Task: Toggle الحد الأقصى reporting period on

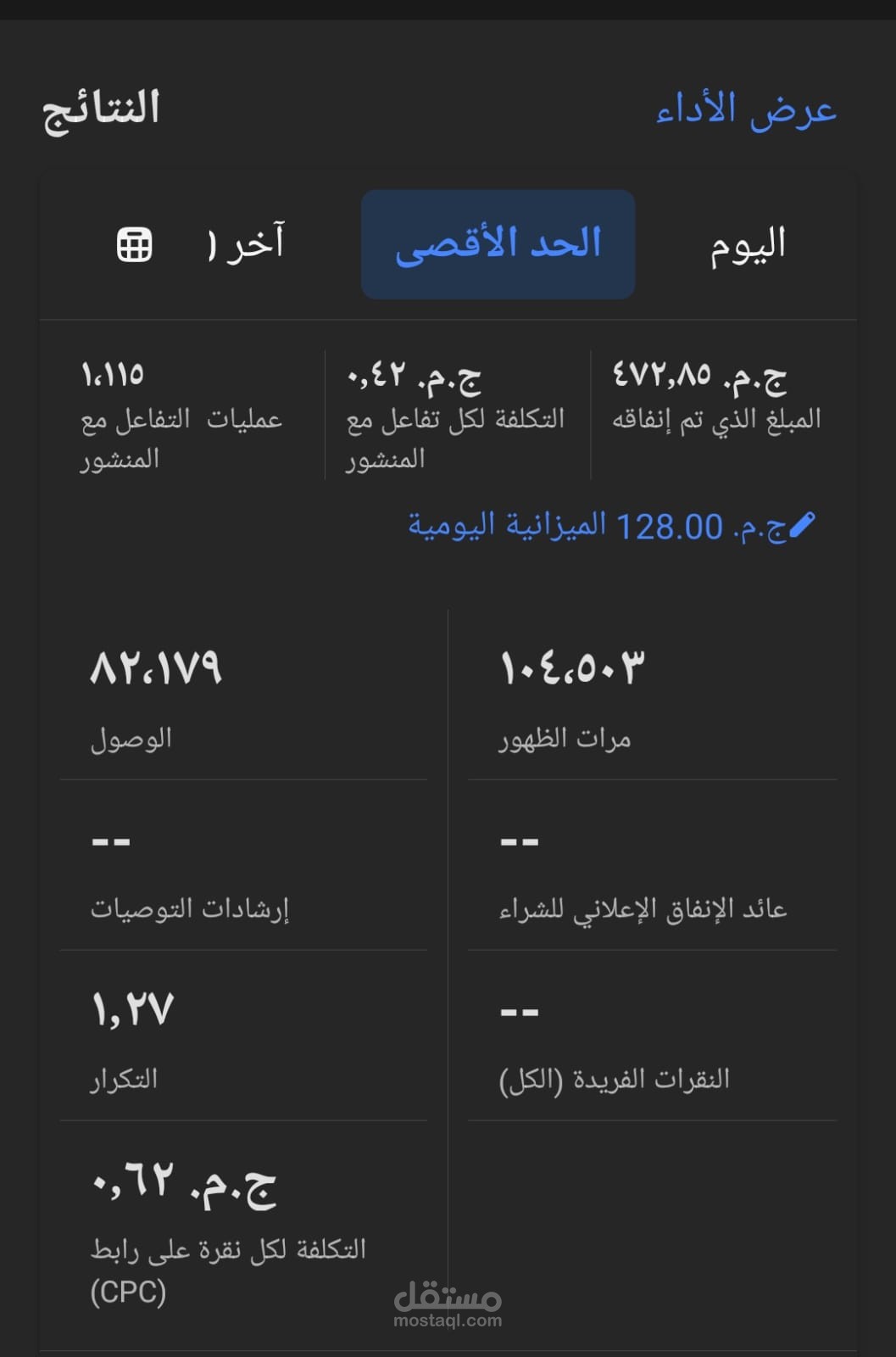Action: point(498,245)
